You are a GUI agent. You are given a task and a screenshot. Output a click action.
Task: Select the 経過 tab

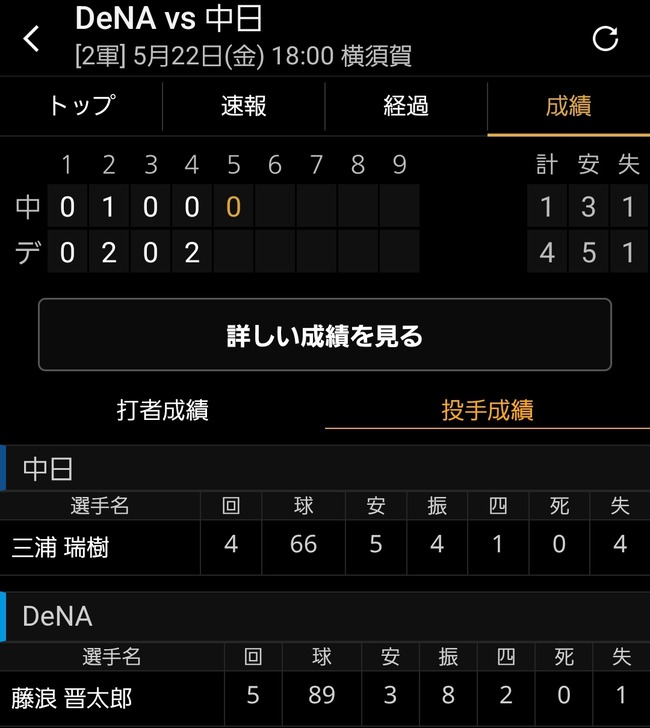click(x=406, y=106)
